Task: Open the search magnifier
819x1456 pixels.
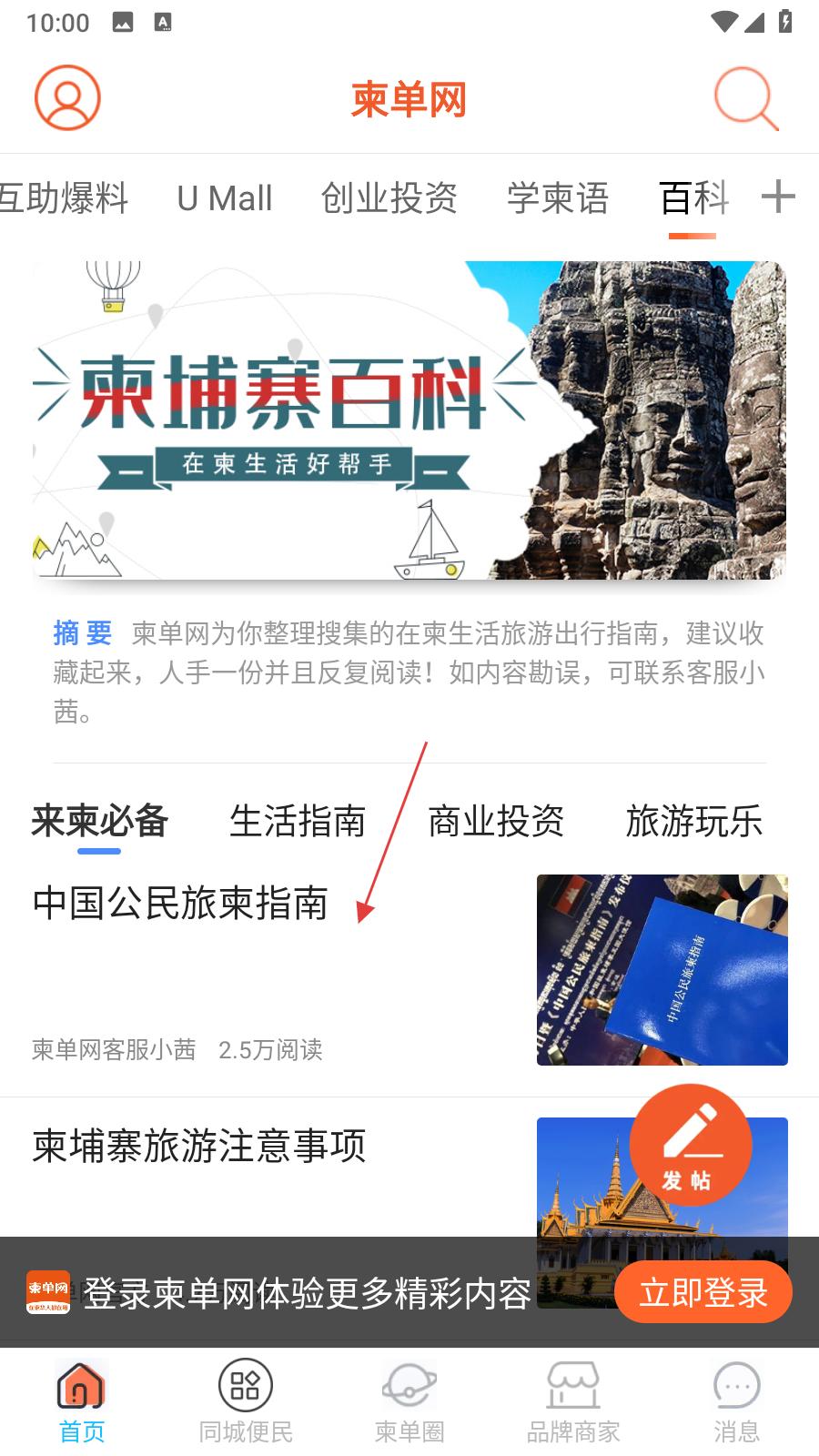Action: coord(745,98)
